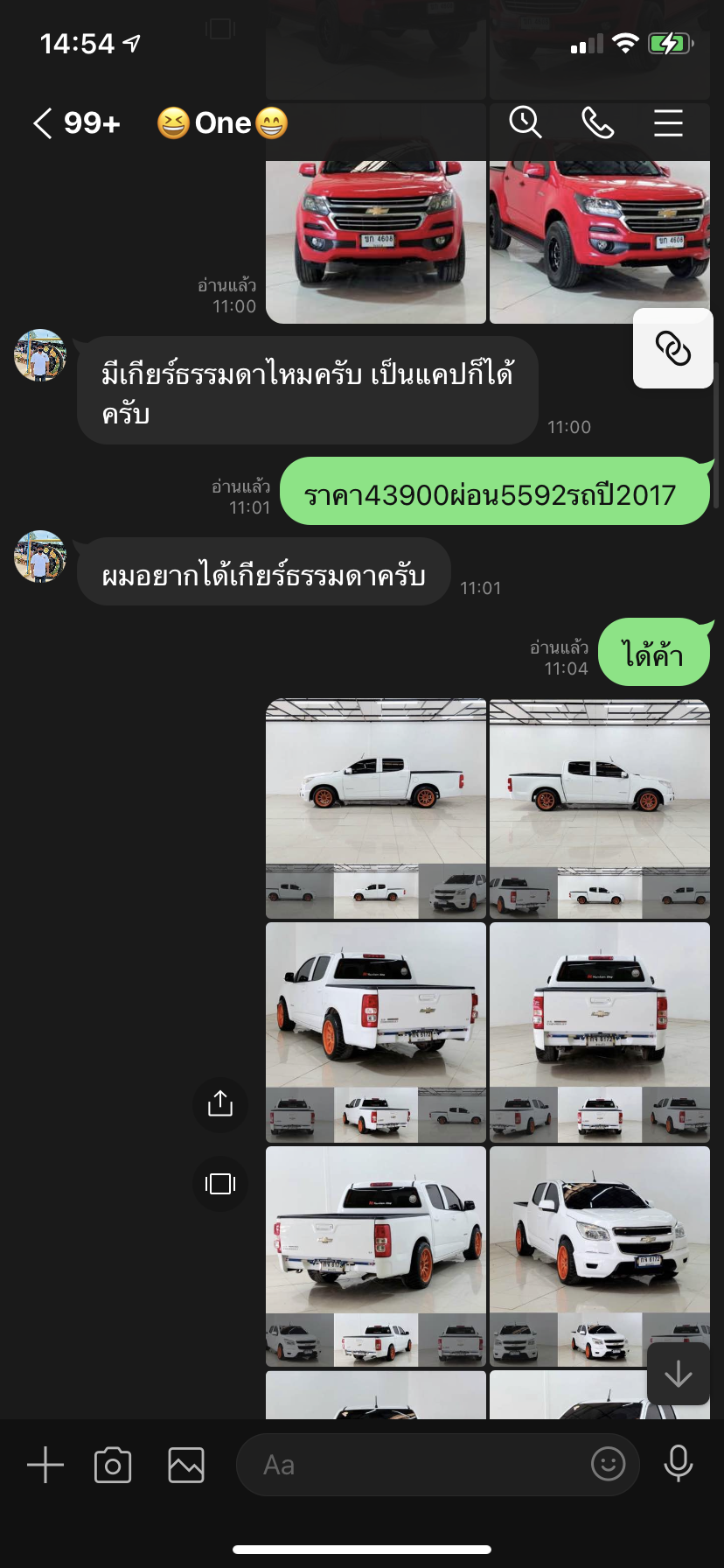Search within this chat
Viewport: 724px width, 1568px height.
[x=526, y=123]
